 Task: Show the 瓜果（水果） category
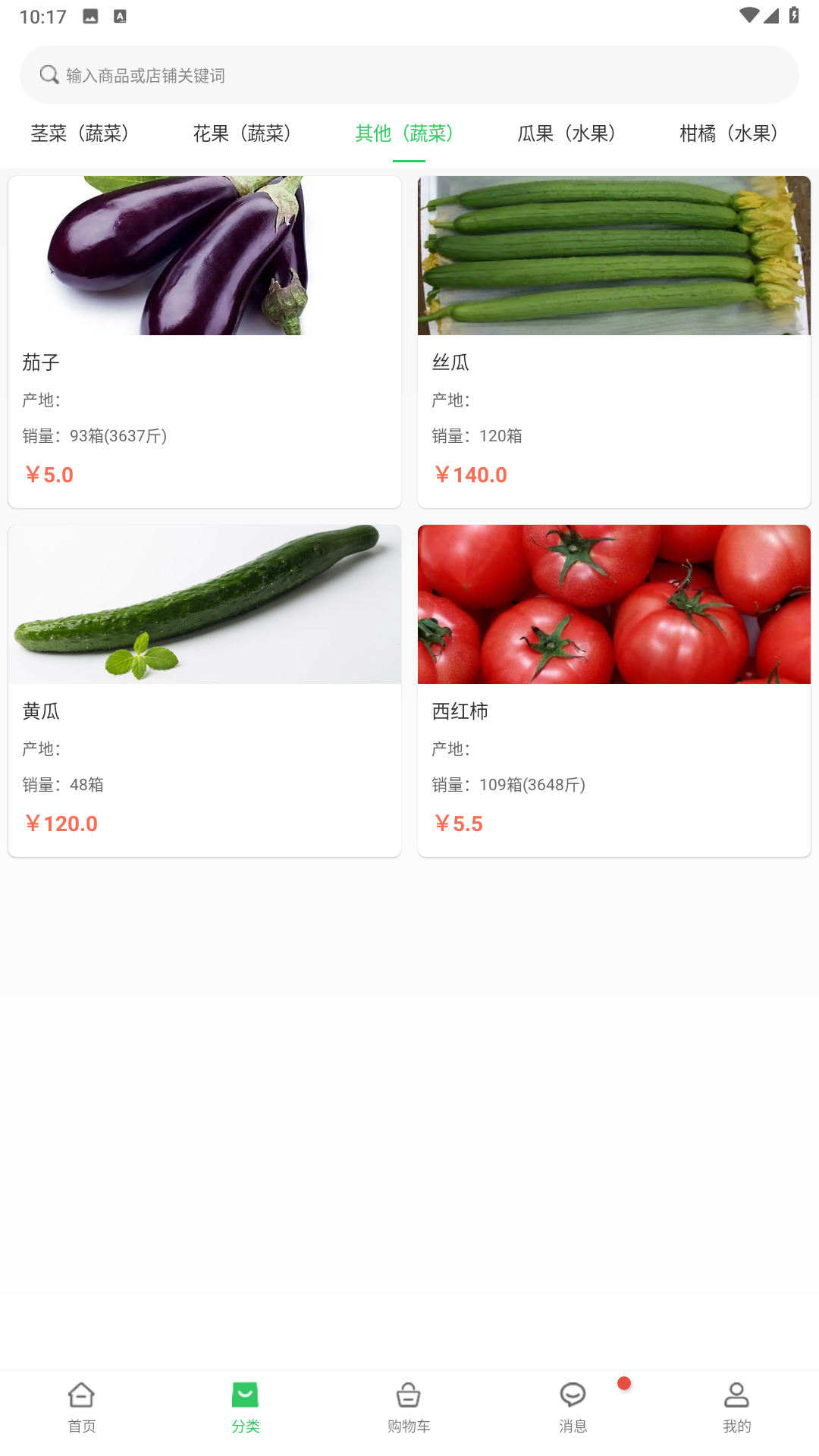567,134
